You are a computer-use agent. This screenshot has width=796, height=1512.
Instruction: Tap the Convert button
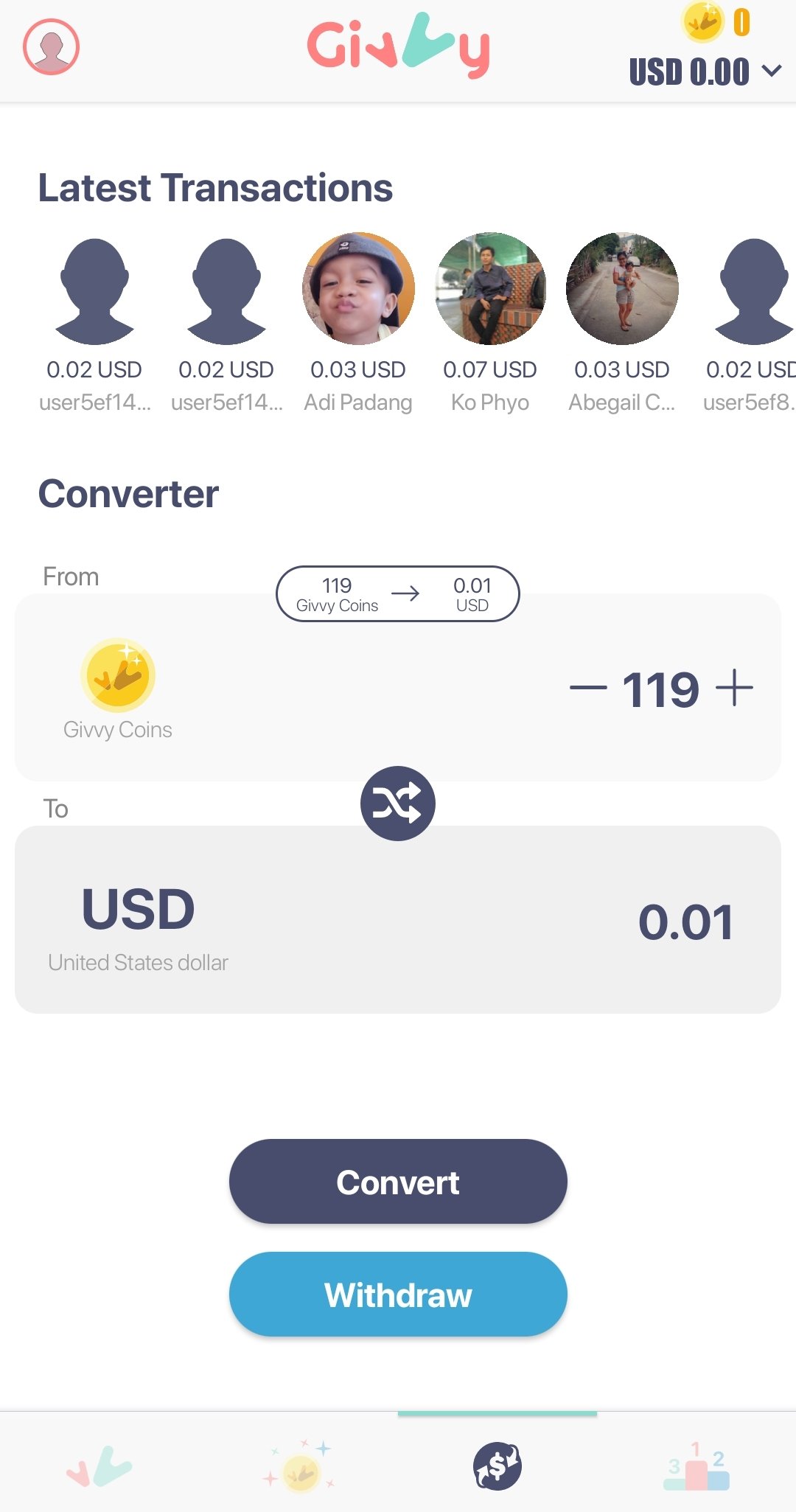(398, 1182)
